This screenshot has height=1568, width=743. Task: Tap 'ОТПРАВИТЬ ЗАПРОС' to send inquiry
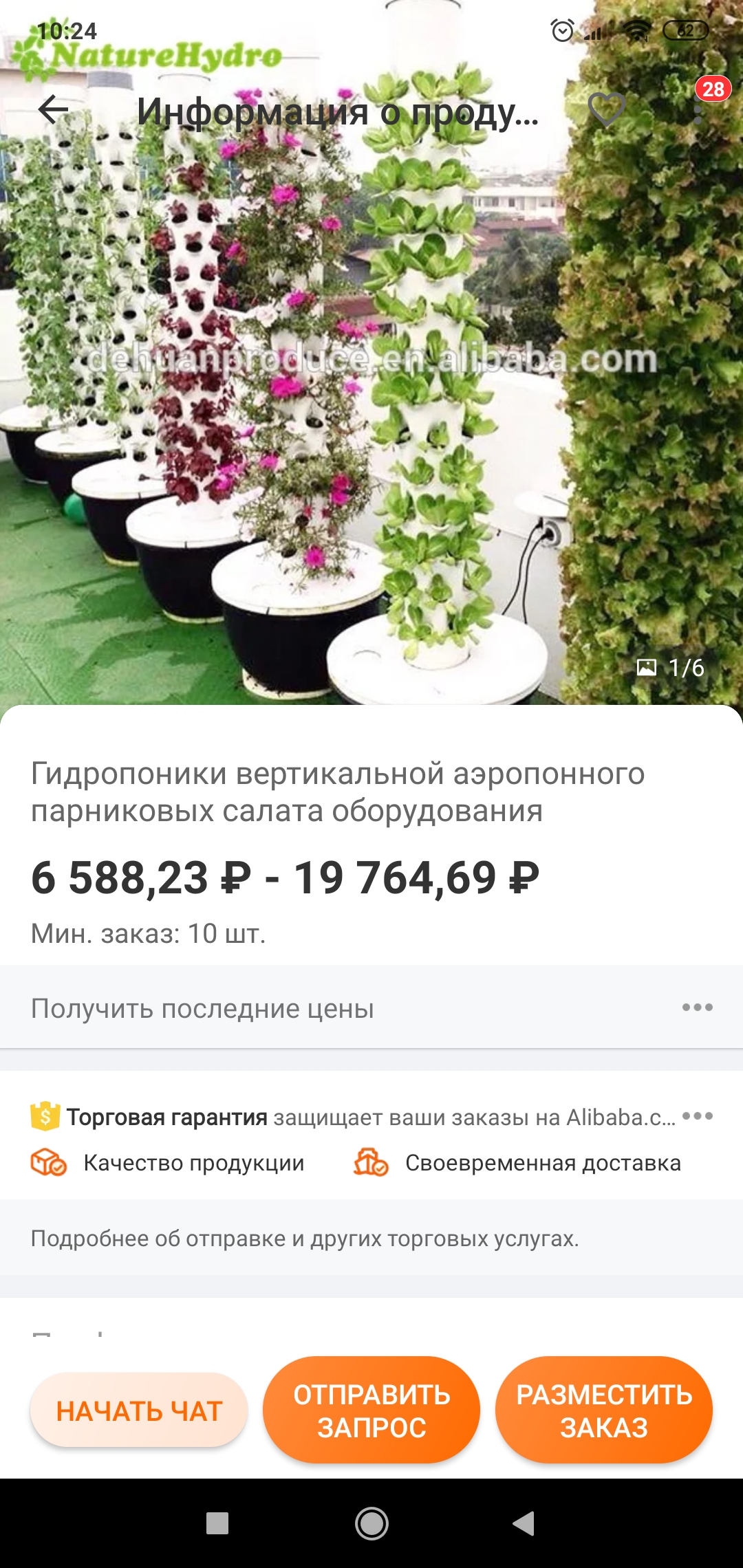click(371, 1411)
